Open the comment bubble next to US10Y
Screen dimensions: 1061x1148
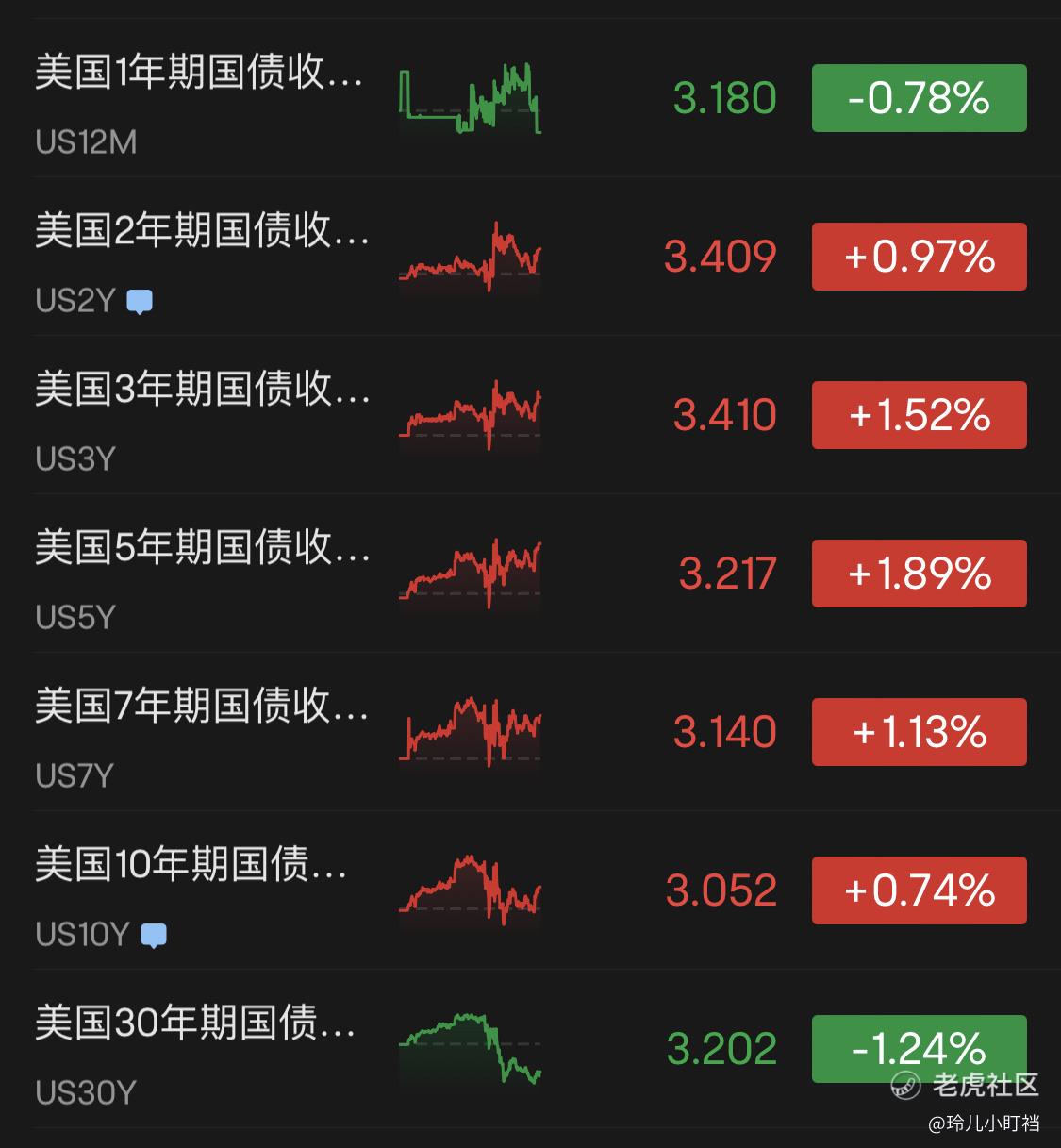coord(154,936)
